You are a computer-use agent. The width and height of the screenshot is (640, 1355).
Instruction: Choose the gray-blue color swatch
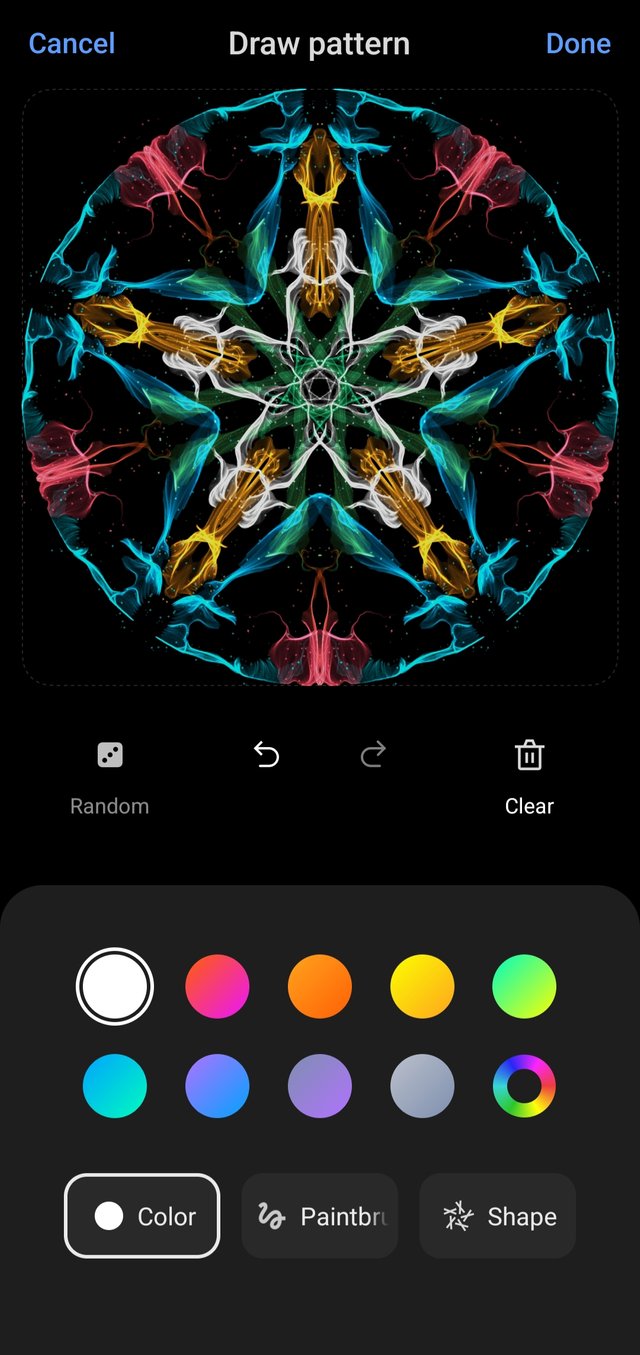pos(422,1086)
